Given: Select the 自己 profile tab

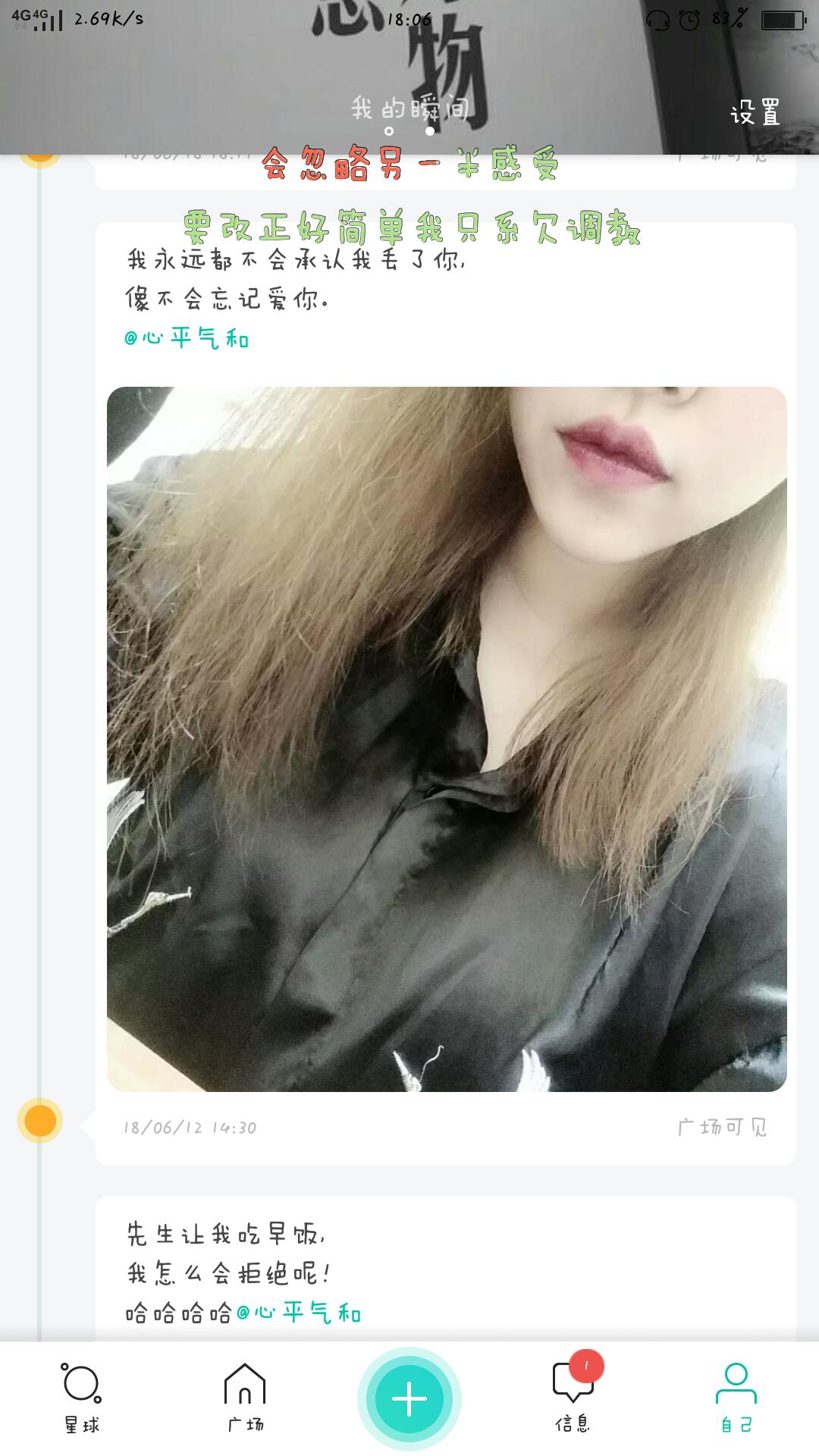Looking at the screenshot, I should [736, 1398].
